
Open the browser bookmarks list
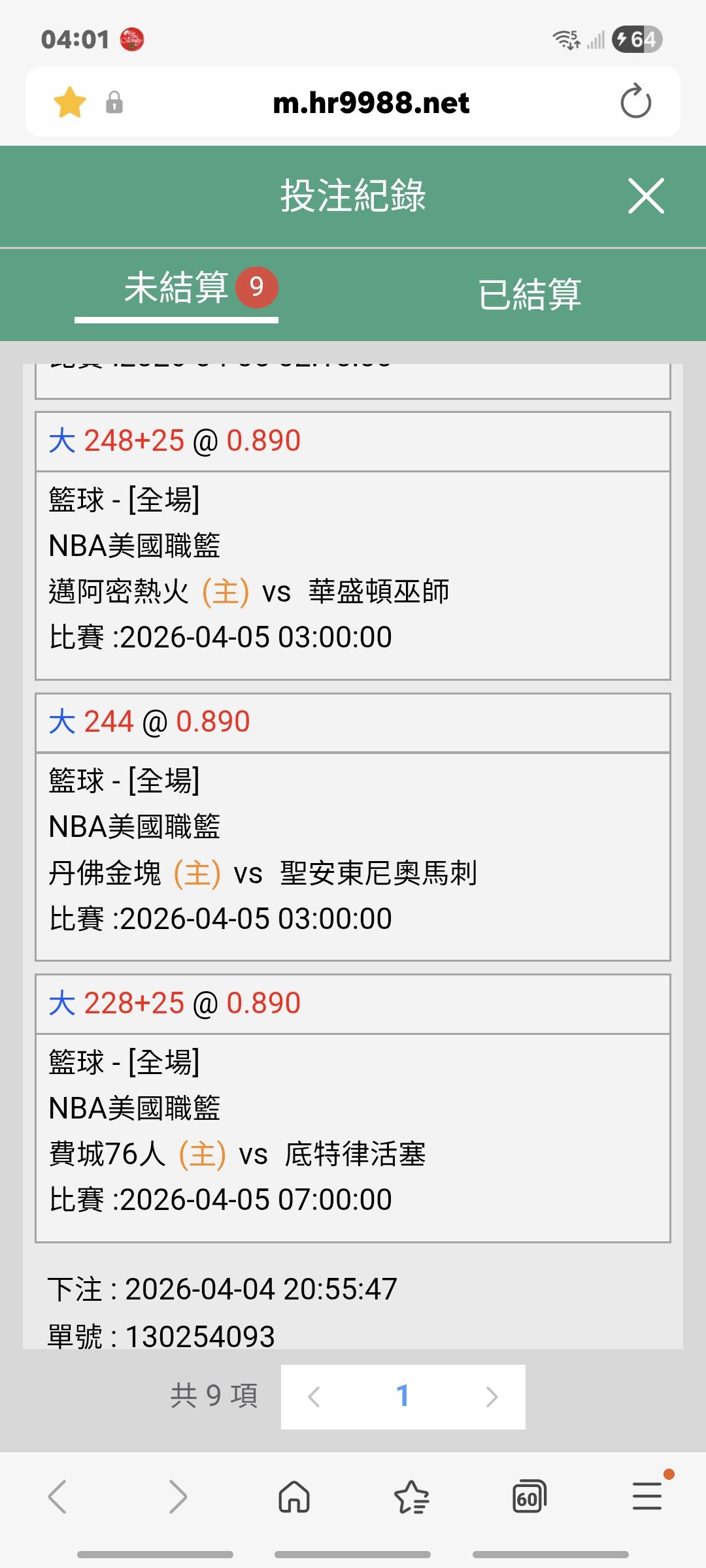(x=412, y=1497)
